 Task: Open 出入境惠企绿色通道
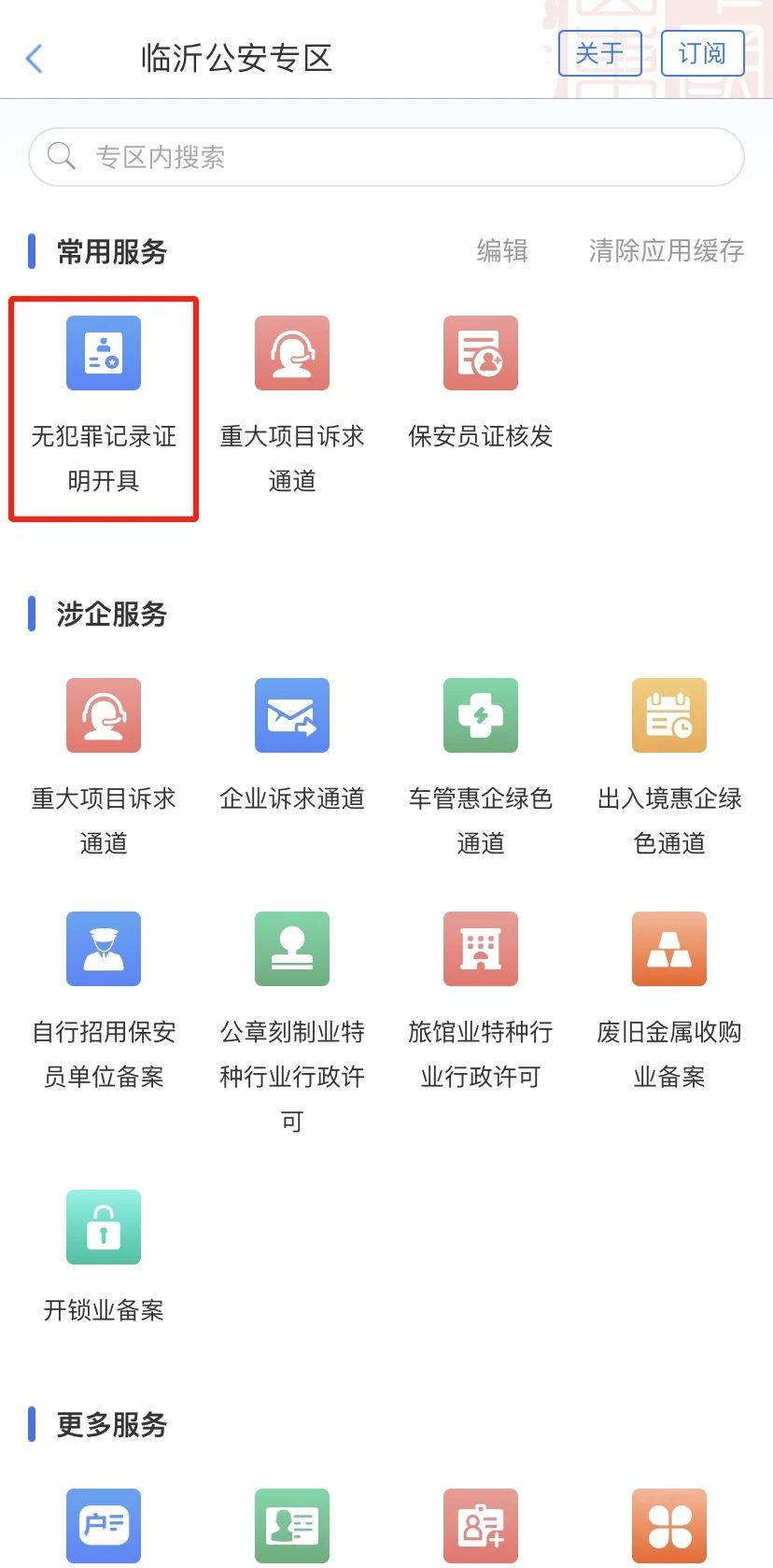[x=669, y=768]
